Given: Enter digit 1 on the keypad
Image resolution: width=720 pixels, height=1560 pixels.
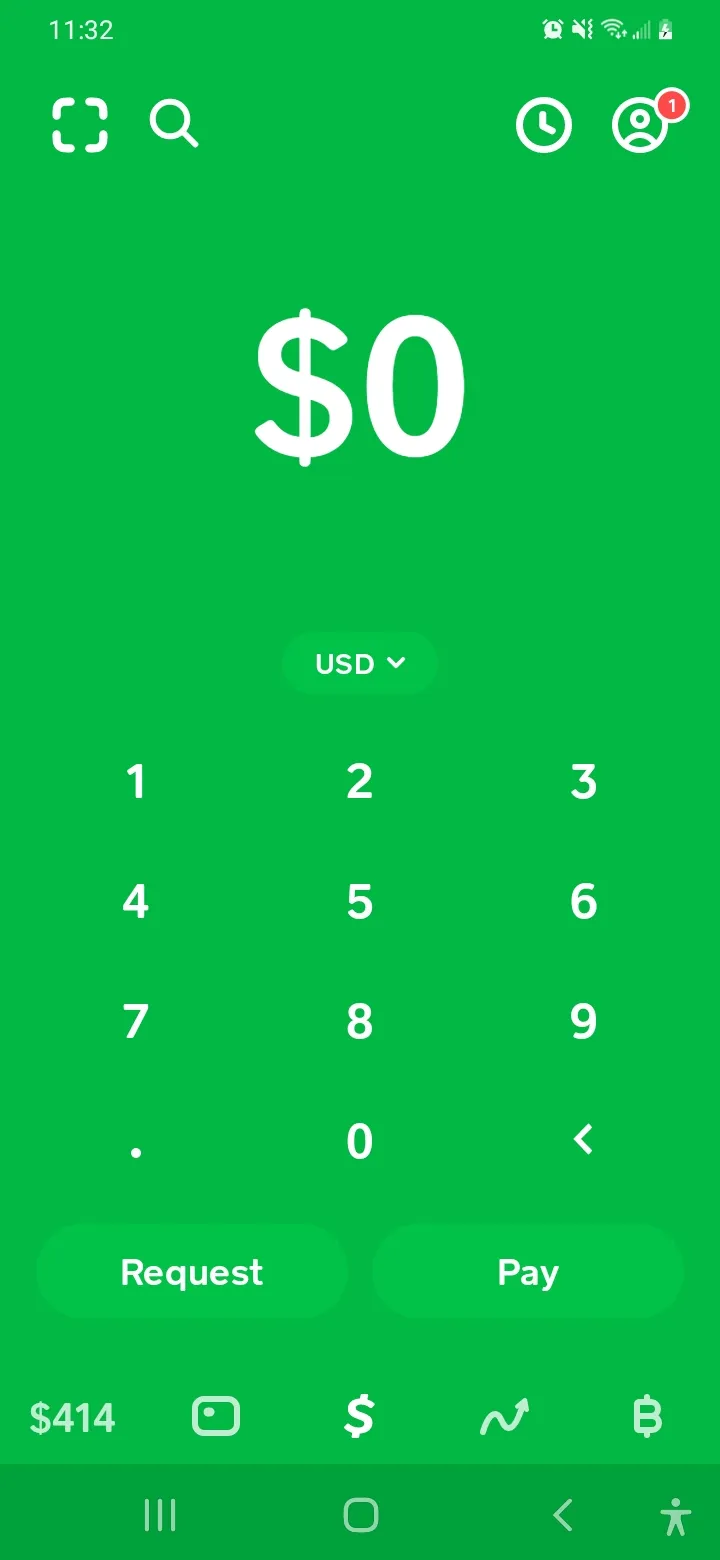Looking at the screenshot, I should [136, 781].
